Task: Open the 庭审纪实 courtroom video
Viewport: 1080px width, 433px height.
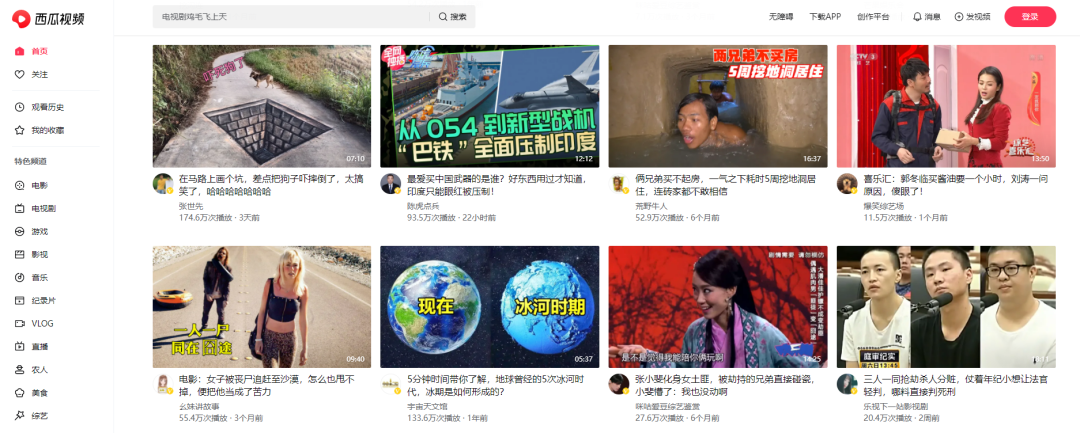Action: 945,306
